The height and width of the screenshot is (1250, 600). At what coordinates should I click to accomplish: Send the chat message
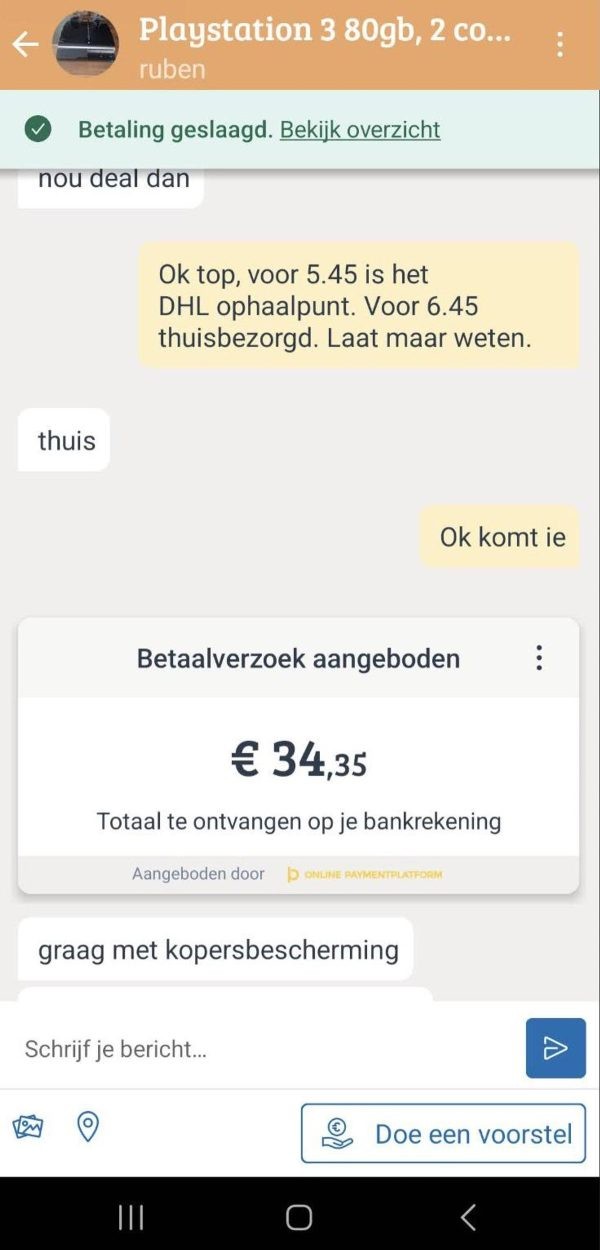coord(555,1048)
